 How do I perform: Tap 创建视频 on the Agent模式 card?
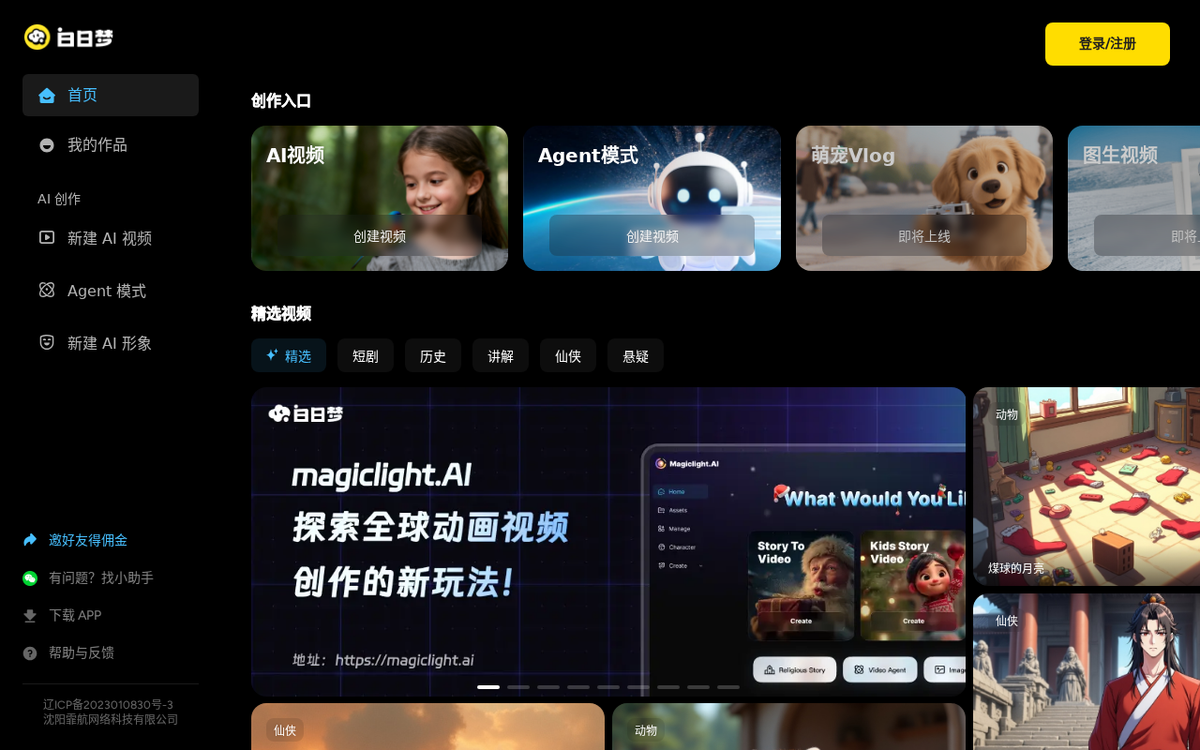[x=652, y=236]
